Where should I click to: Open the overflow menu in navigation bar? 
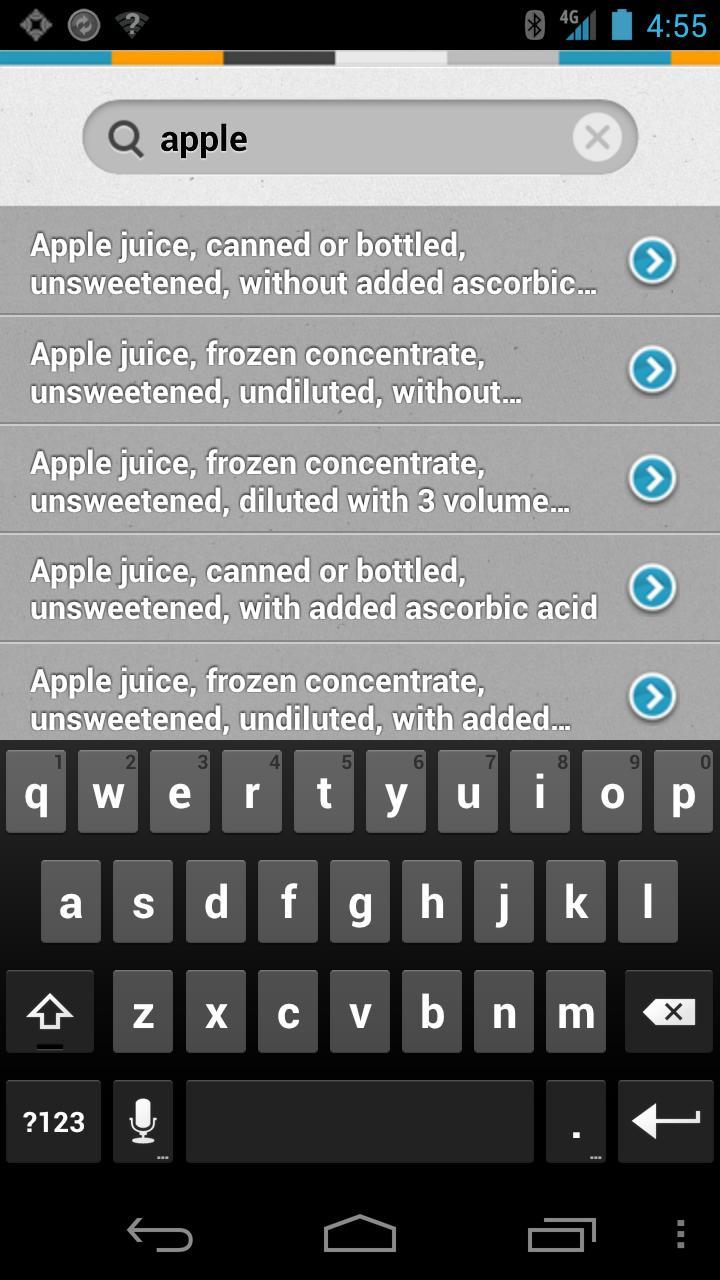coord(680,1235)
